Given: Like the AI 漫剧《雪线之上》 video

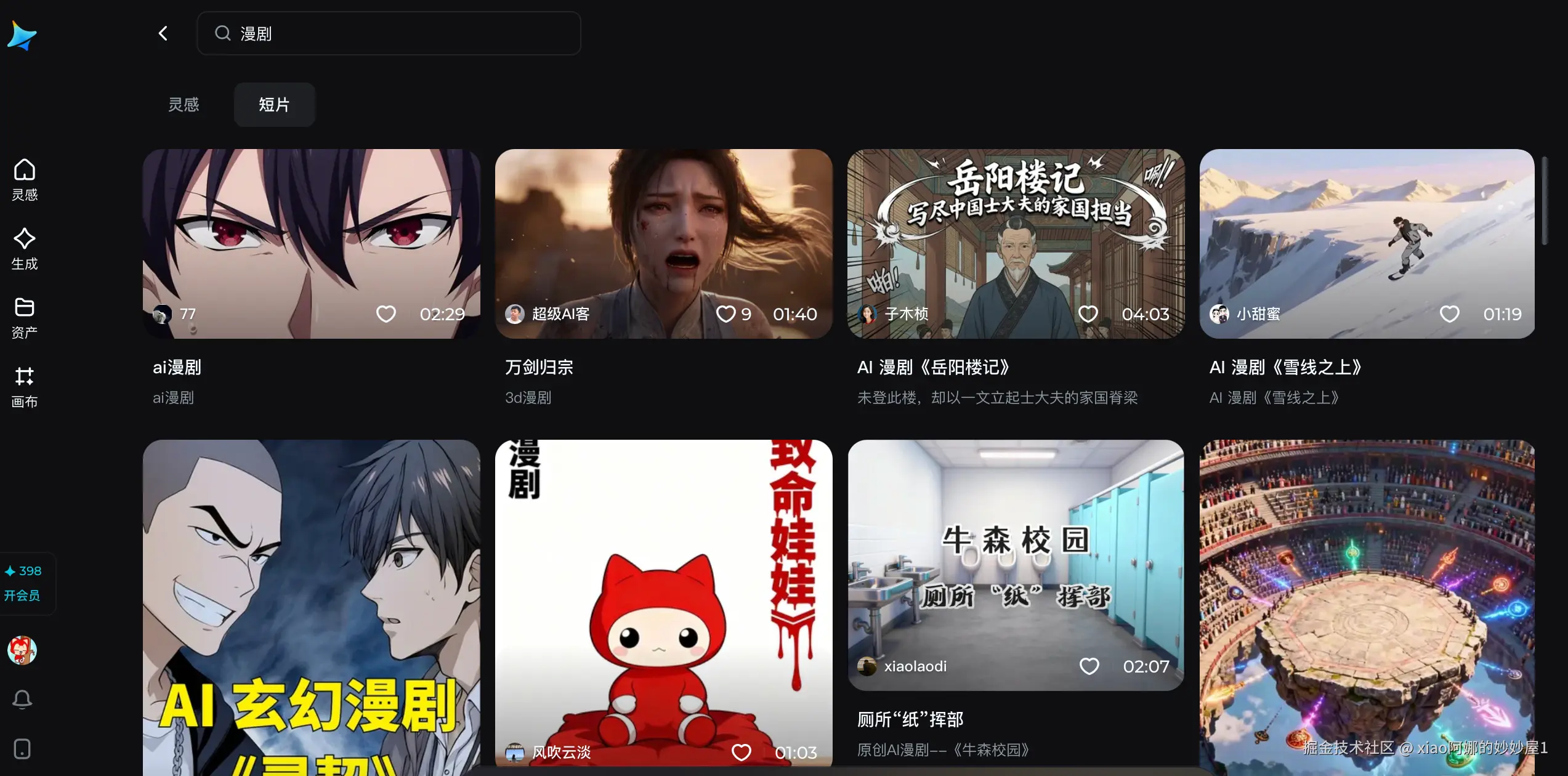Looking at the screenshot, I should [x=1449, y=314].
